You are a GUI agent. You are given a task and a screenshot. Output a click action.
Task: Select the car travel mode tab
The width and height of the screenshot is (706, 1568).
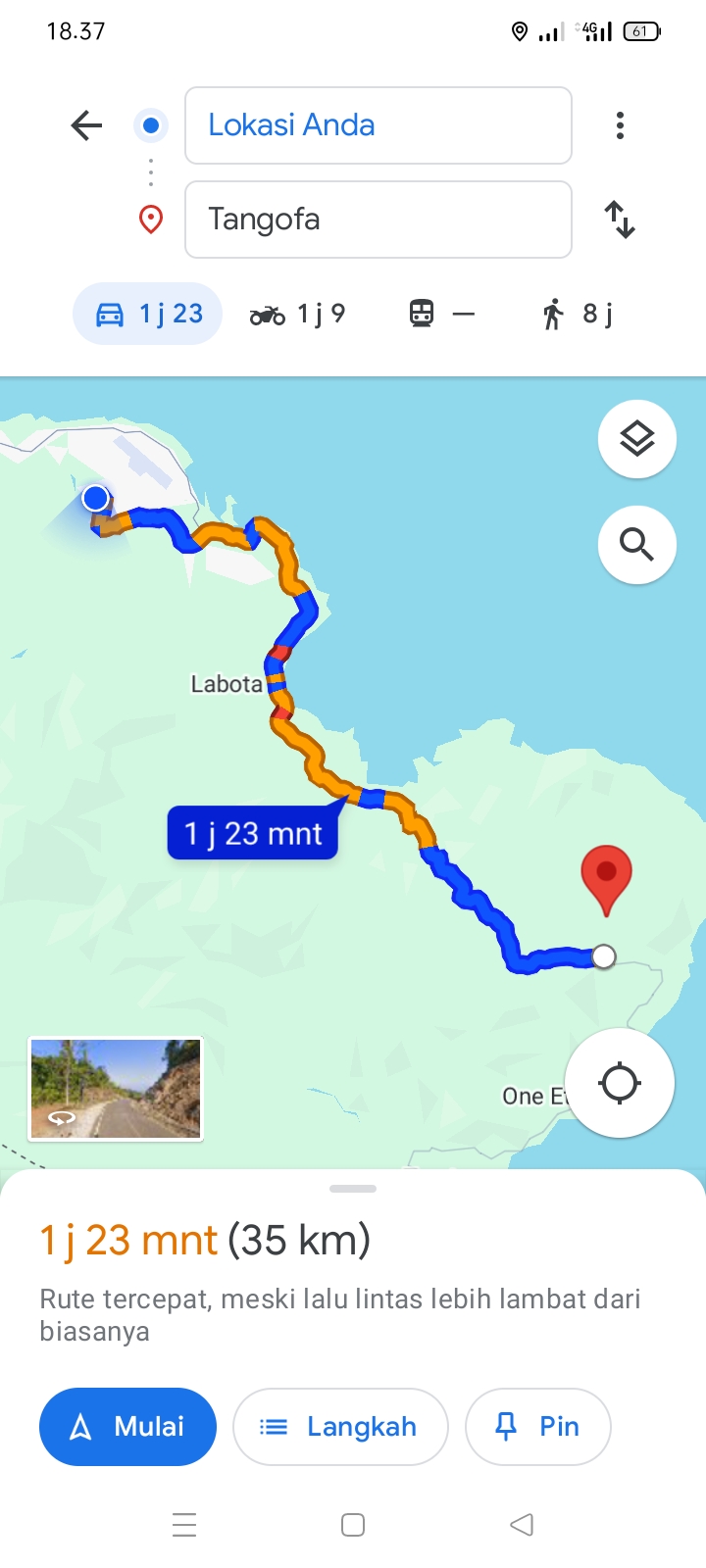click(x=148, y=314)
